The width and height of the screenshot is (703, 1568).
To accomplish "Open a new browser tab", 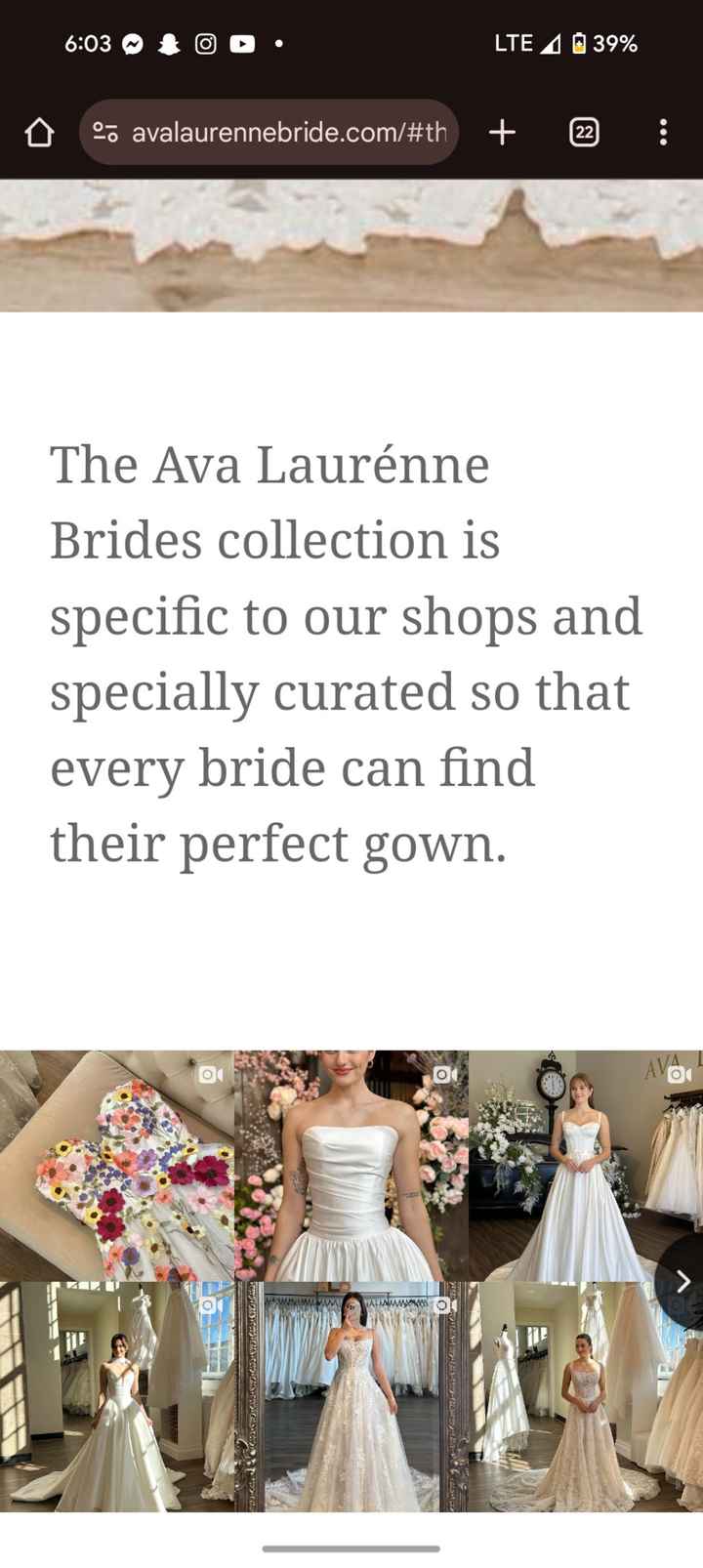I will click(502, 132).
